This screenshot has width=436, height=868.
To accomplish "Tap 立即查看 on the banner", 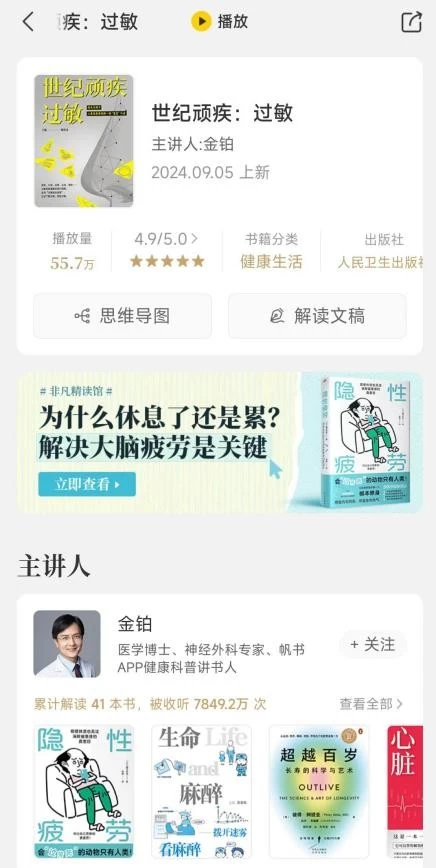I will pyautogui.click(x=87, y=484).
